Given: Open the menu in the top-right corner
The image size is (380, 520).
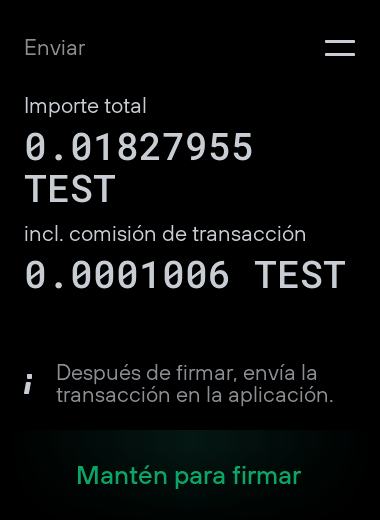Looking at the screenshot, I should pos(340,48).
